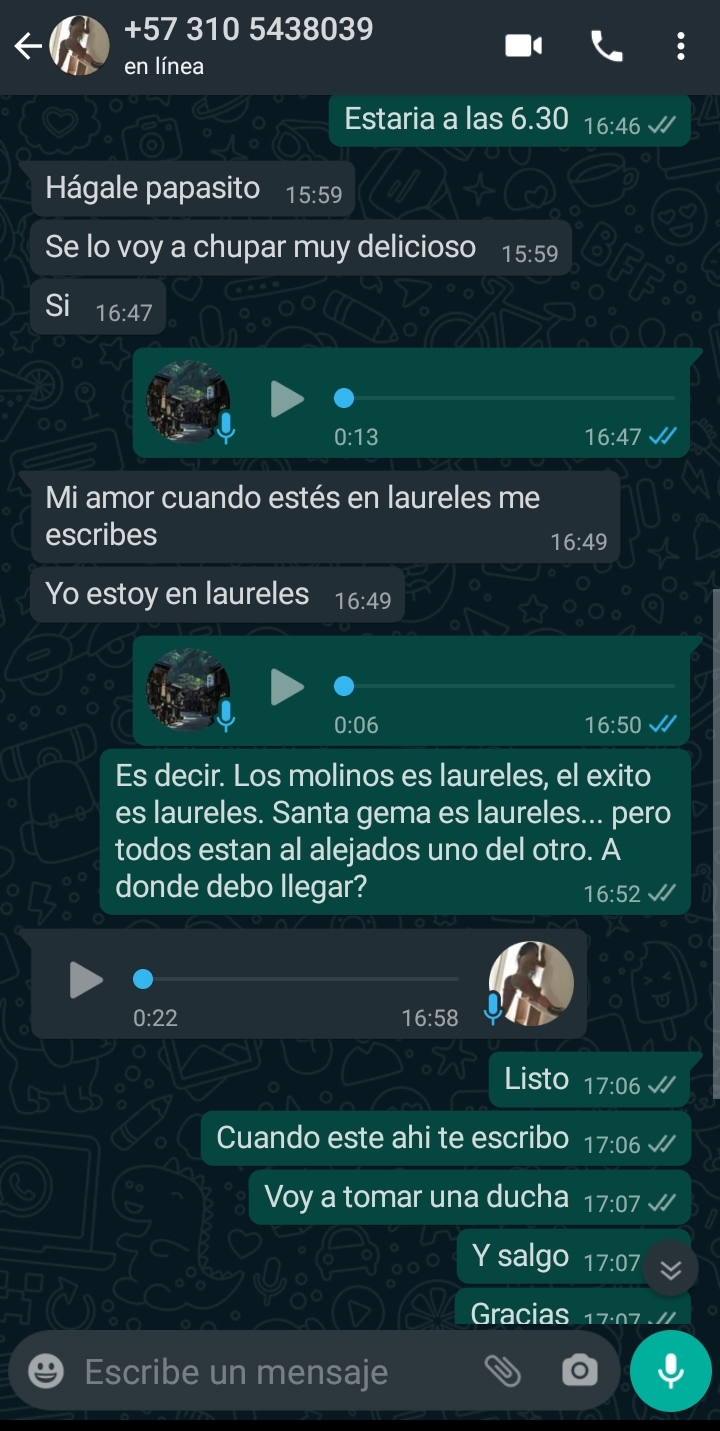Open contact info for +57 310 5438039
Screen dimensions: 720x1431
(x=248, y=44)
